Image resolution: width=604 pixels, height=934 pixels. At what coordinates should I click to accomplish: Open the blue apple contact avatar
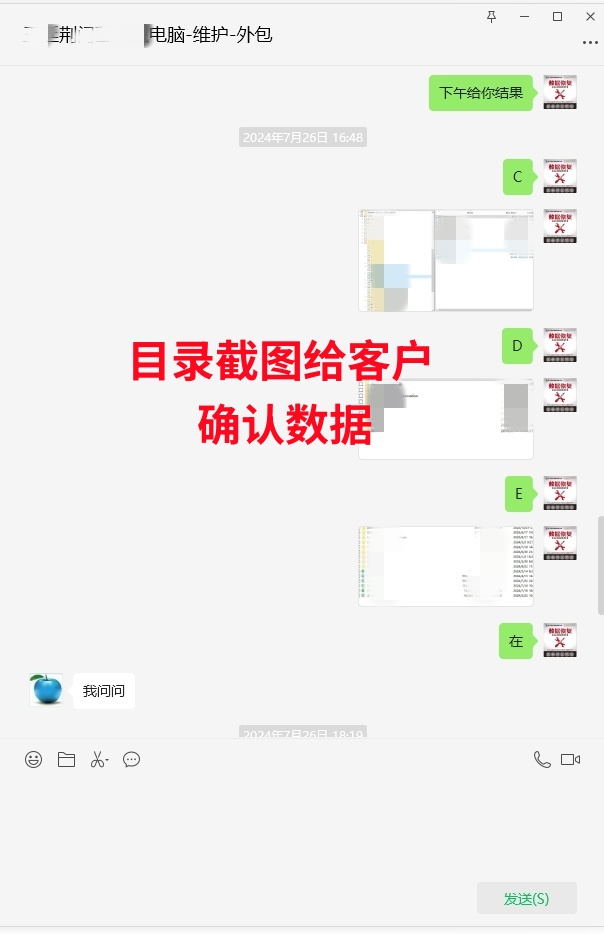pos(46,690)
